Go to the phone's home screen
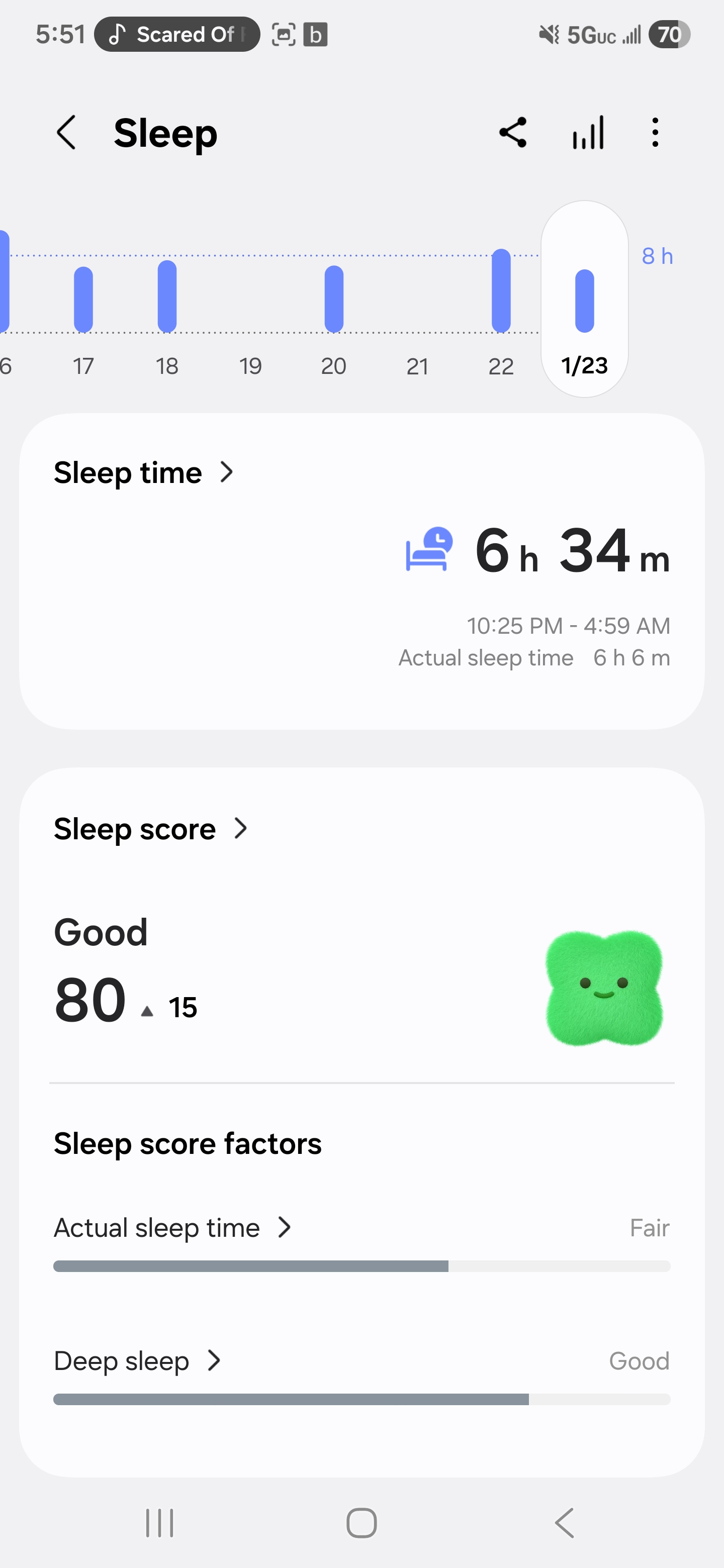724x1568 pixels. pos(361,1523)
